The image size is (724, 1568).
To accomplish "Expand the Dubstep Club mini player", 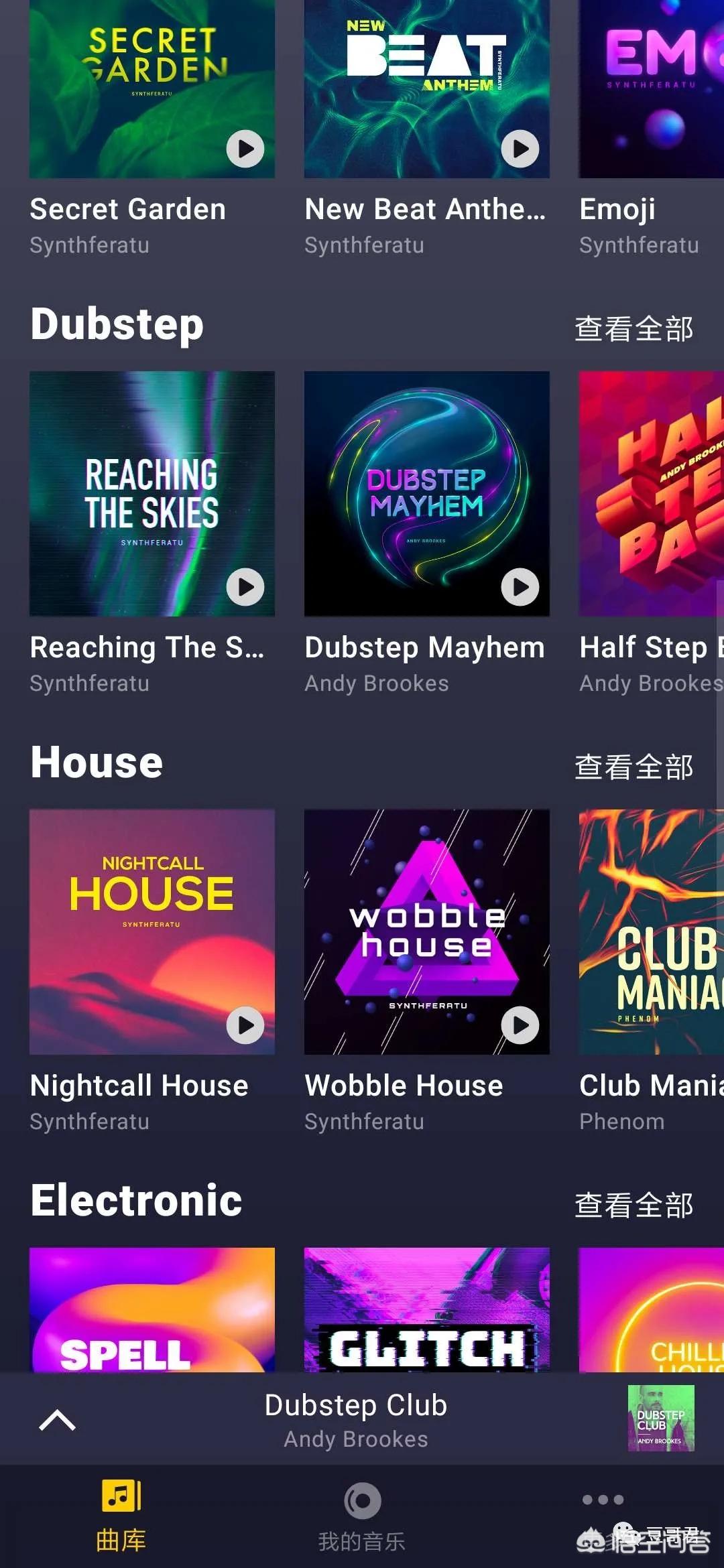I will [x=57, y=1419].
